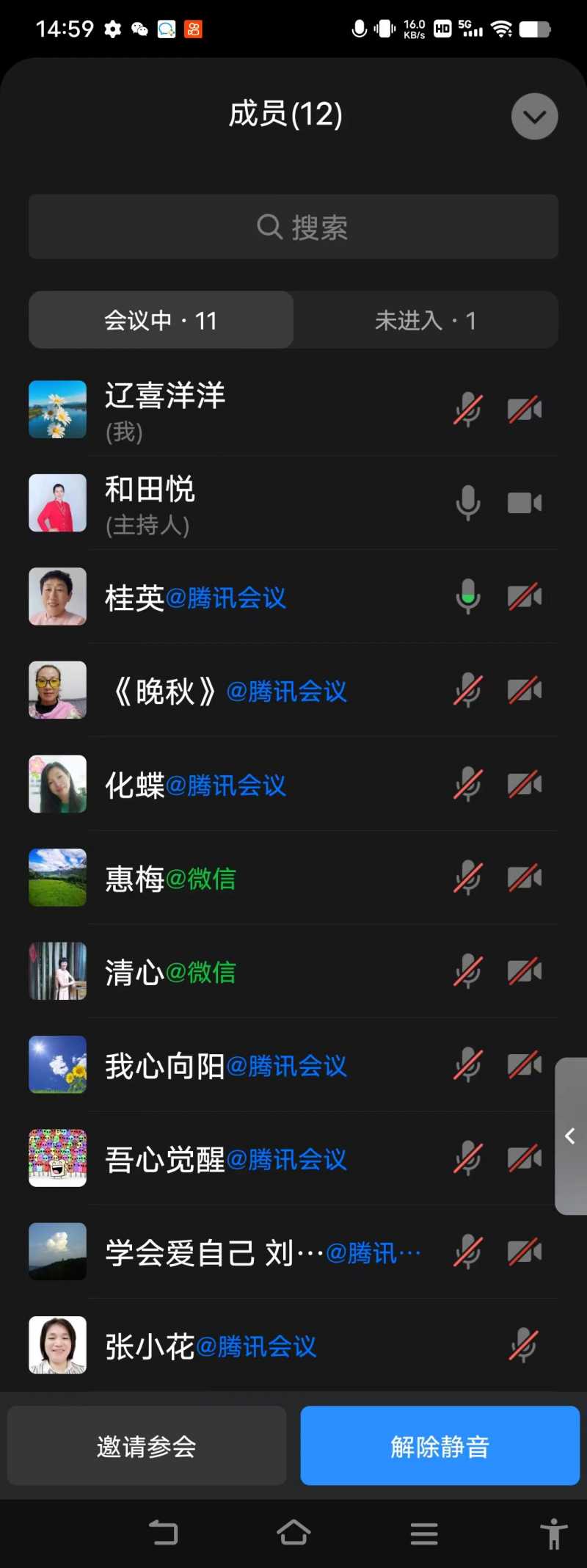The image size is (587, 1568).
Task: Switch to the 会议中 tab
Action: pyautogui.click(x=161, y=320)
